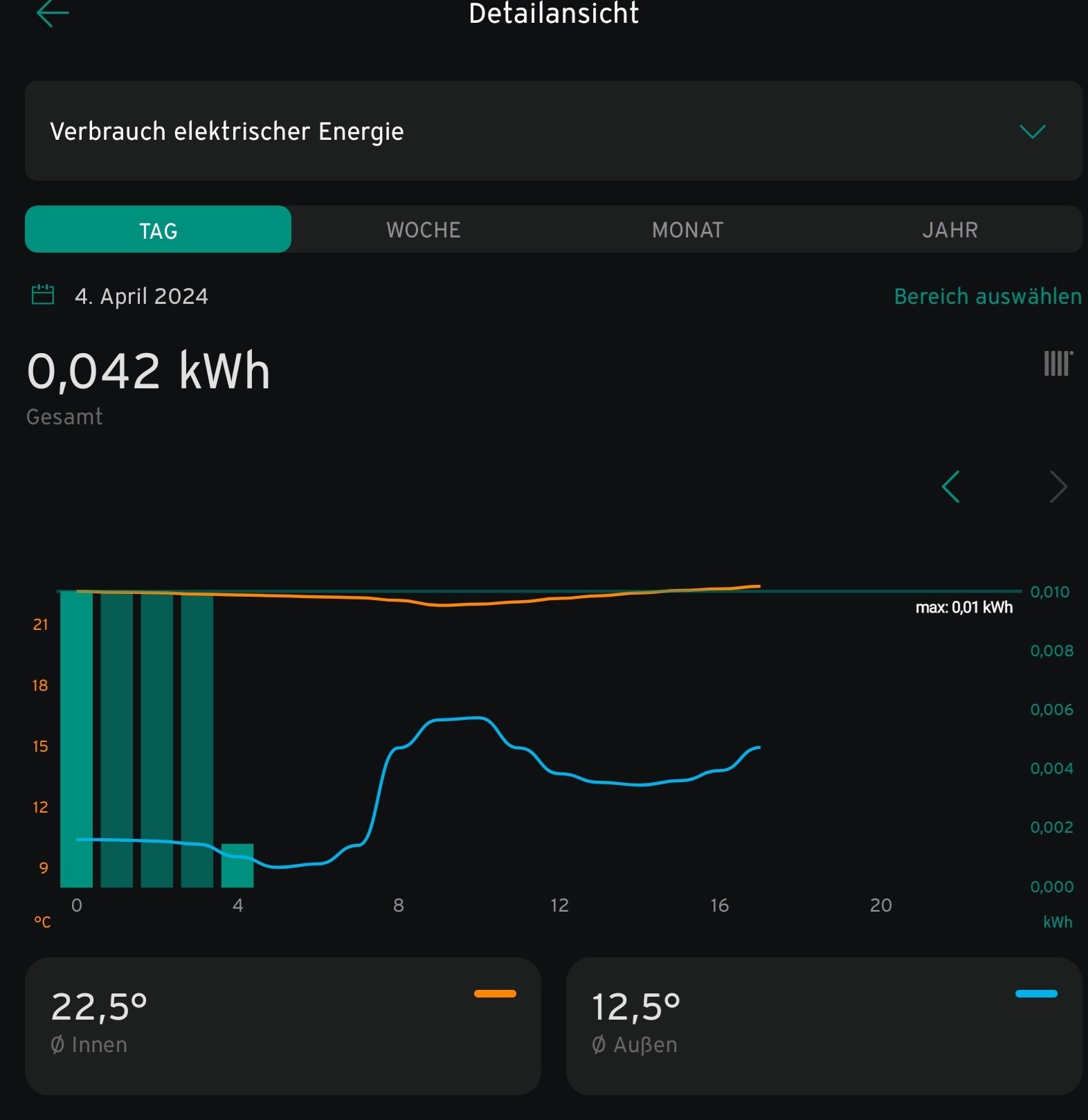Tap the heating radiator icon
The height and width of the screenshot is (1120, 1088).
pyautogui.click(x=1058, y=363)
